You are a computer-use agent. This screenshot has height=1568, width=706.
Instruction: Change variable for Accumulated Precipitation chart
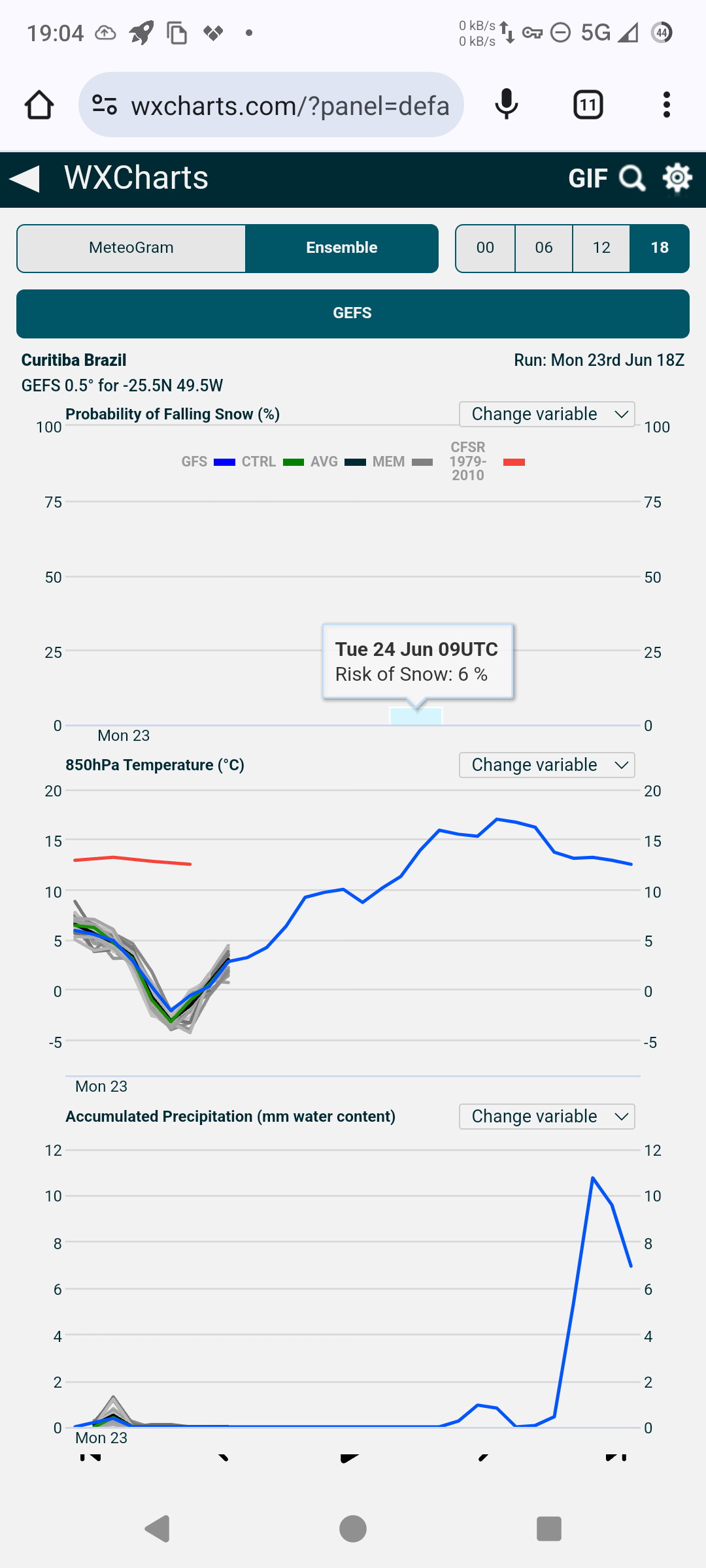tap(546, 1117)
